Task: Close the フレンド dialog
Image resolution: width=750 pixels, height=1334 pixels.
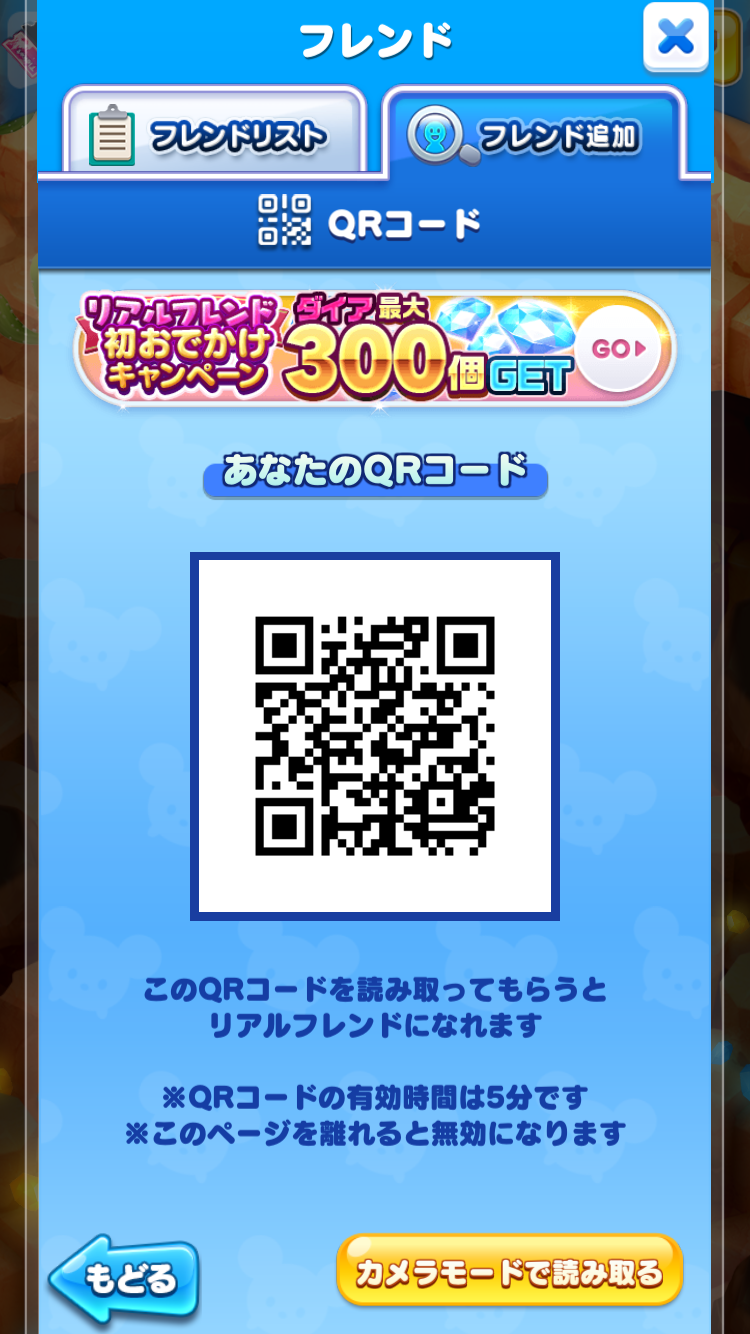Action: pyautogui.click(x=676, y=38)
